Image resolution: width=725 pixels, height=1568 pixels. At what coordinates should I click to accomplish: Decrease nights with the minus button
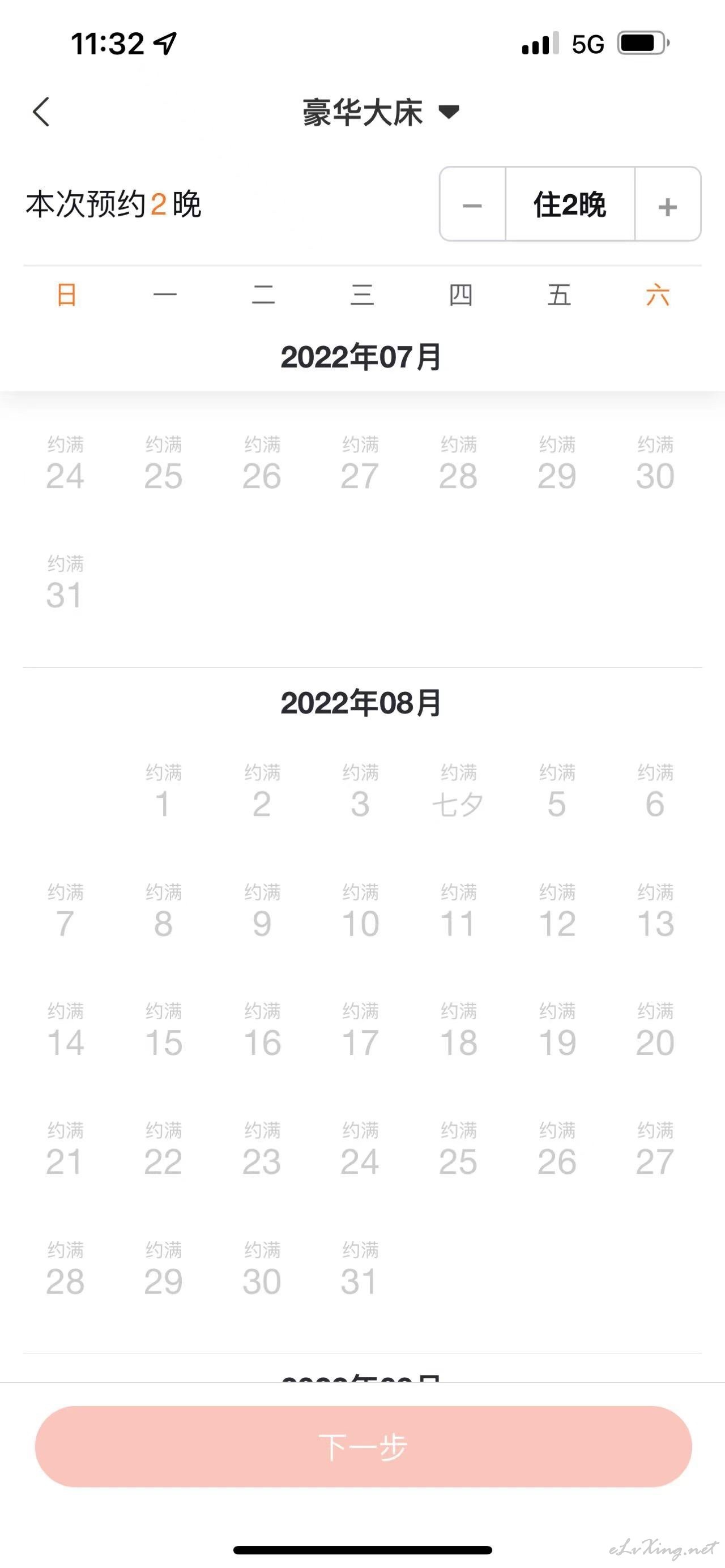point(472,204)
